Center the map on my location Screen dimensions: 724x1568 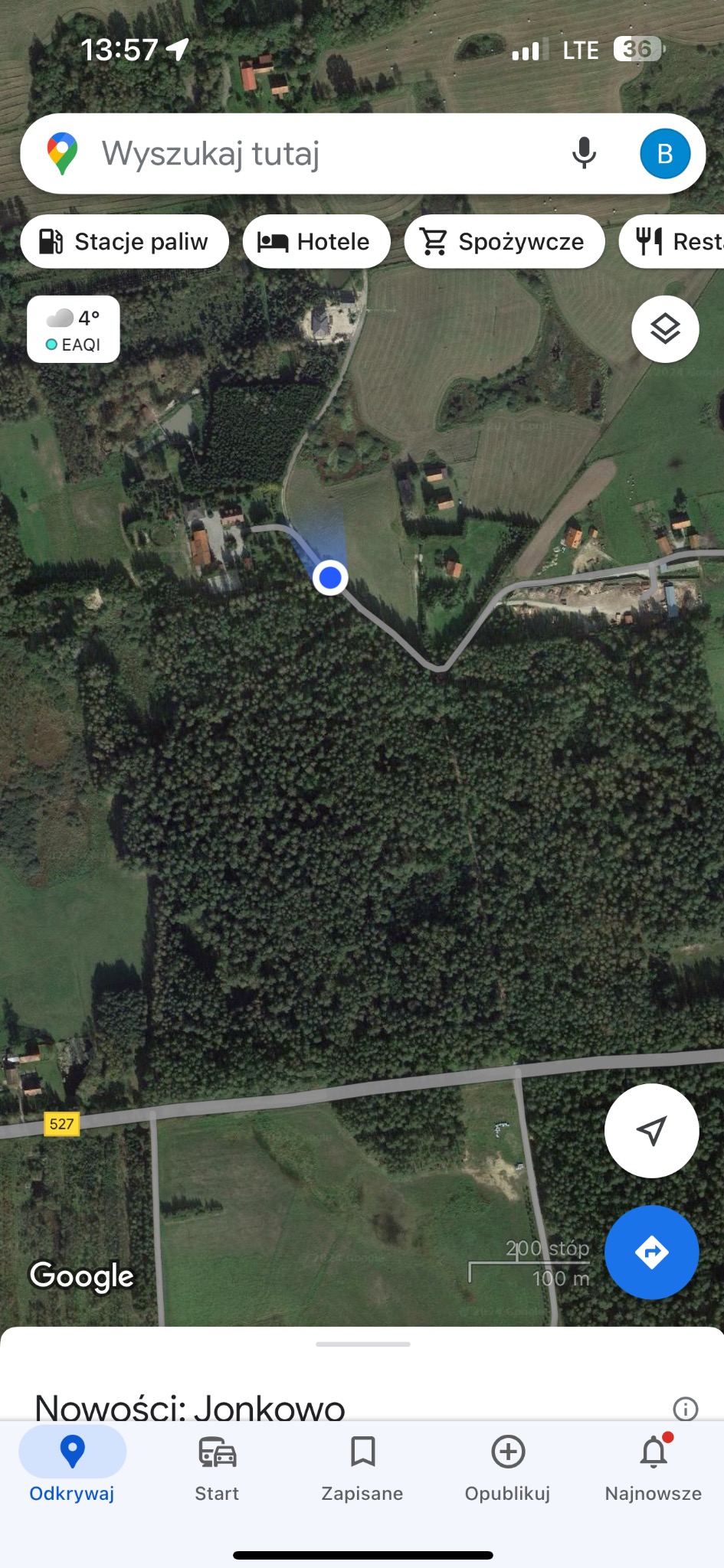tap(651, 1131)
